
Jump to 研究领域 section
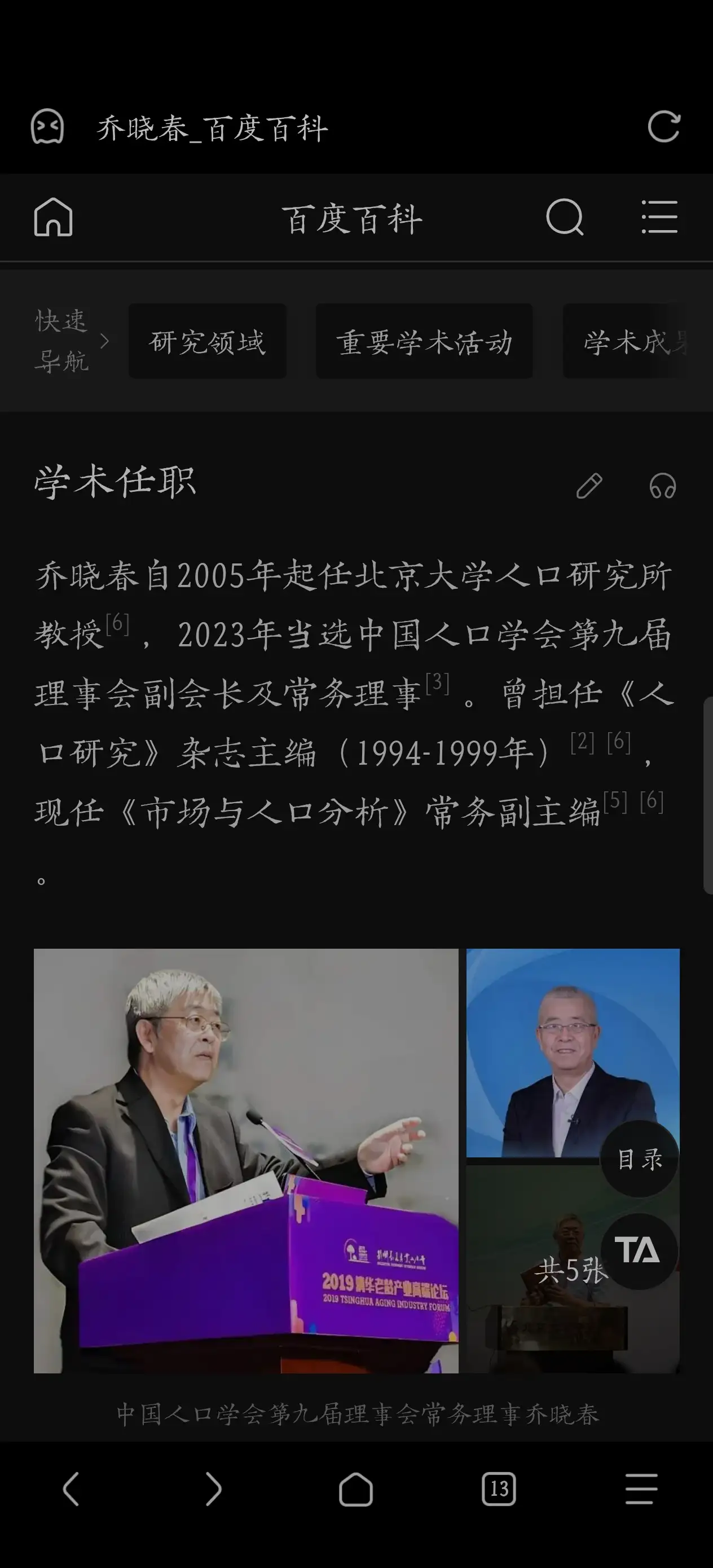pos(208,341)
